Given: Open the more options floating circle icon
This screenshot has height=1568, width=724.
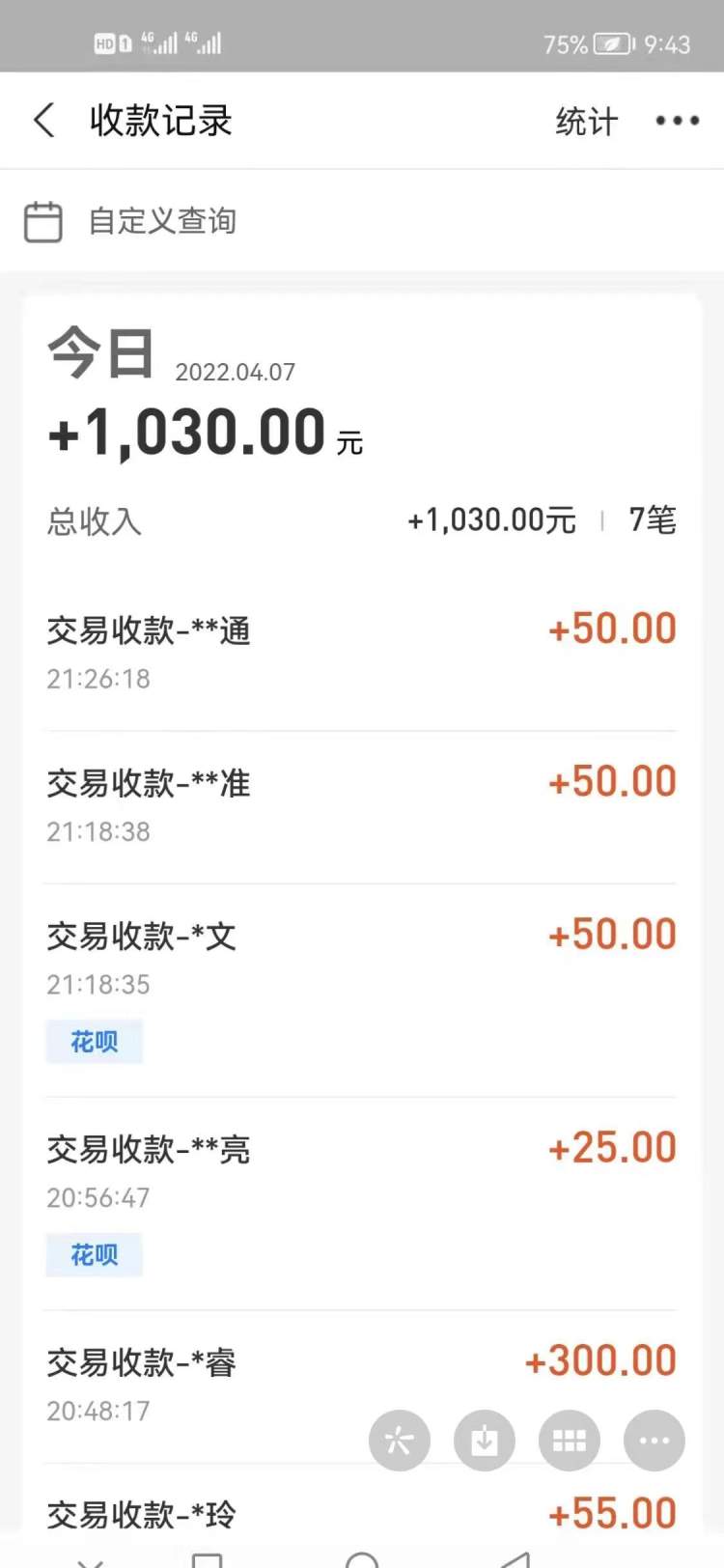Looking at the screenshot, I should 654,1440.
